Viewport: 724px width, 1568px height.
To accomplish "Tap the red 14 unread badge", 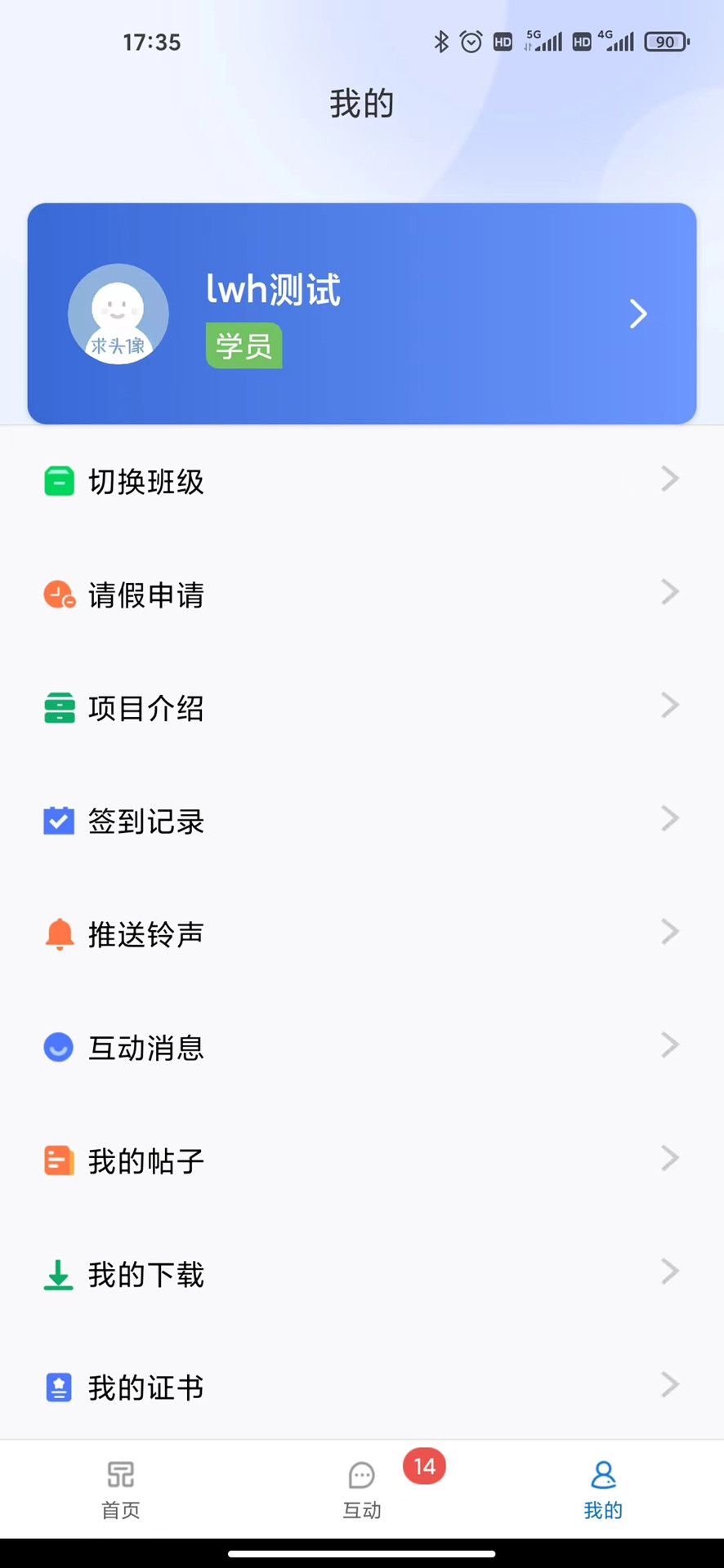I will (x=424, y=1466).
